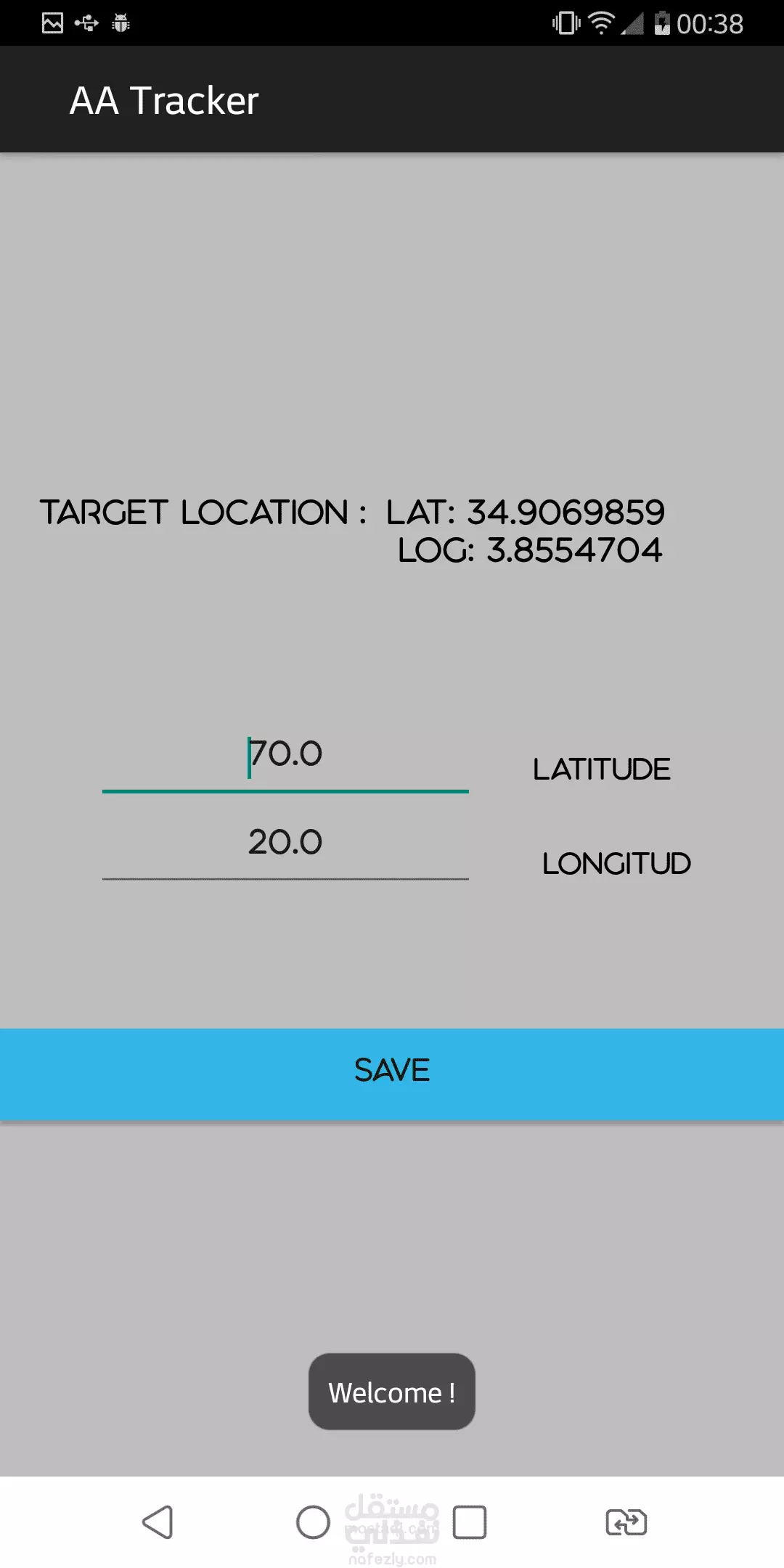Click the LATITUDE label

tap(601, 769)
